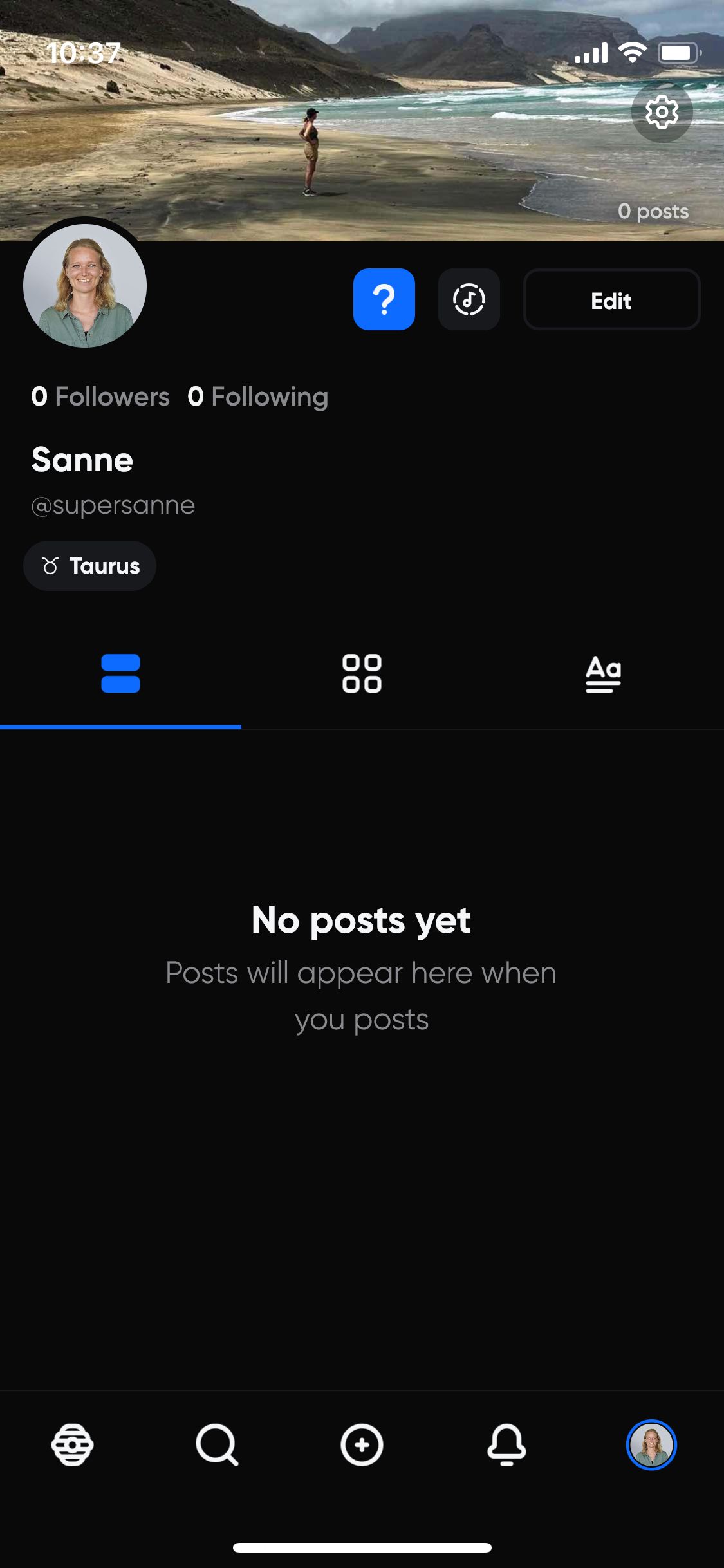This screenshot has width=724, height=1568.
Task: Switch to the text posts tab
Action: click(x=603, y=673)
